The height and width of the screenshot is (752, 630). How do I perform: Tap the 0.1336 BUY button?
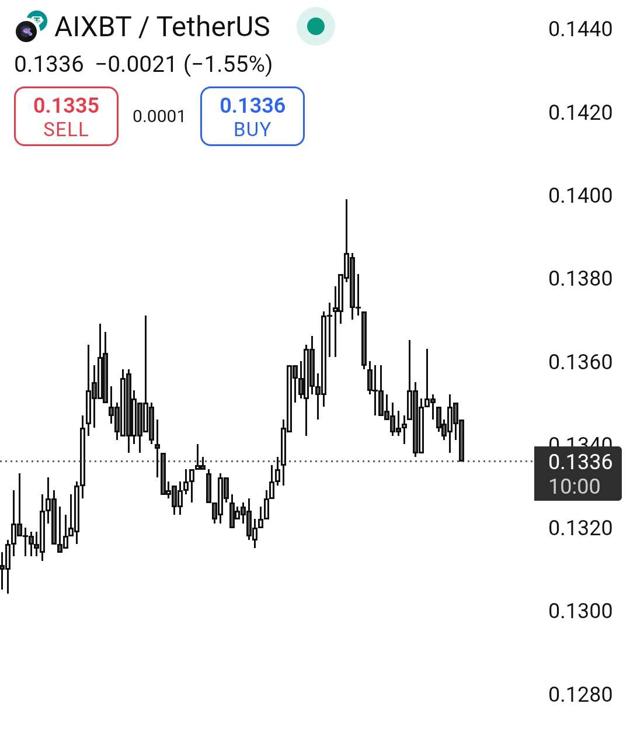click(x=252, y=117)
